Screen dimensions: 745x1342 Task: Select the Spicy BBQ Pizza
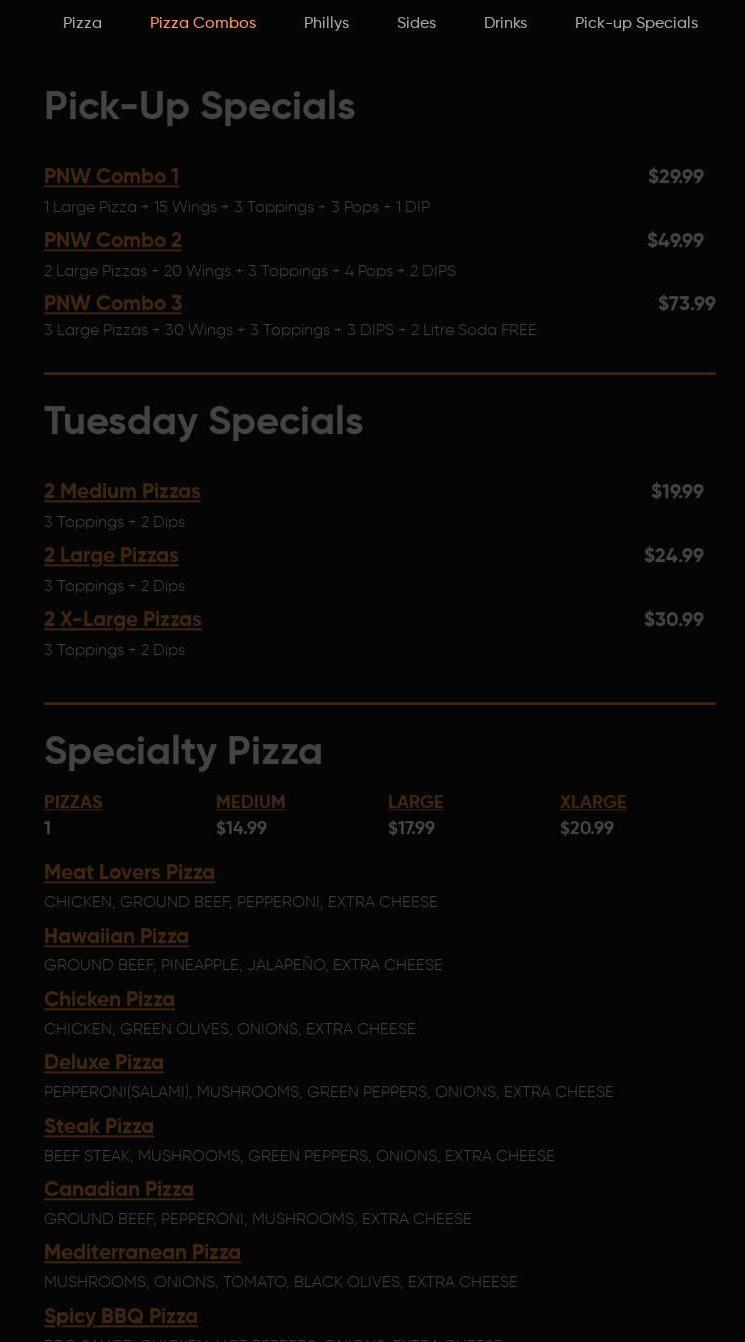click(120, 1317)
